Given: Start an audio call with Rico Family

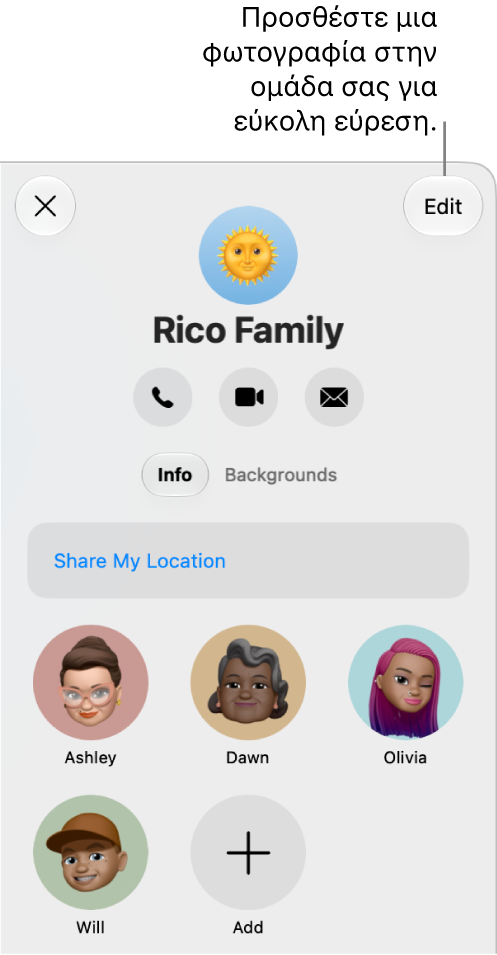Looking at the screenshot, I should coord(163,397).
